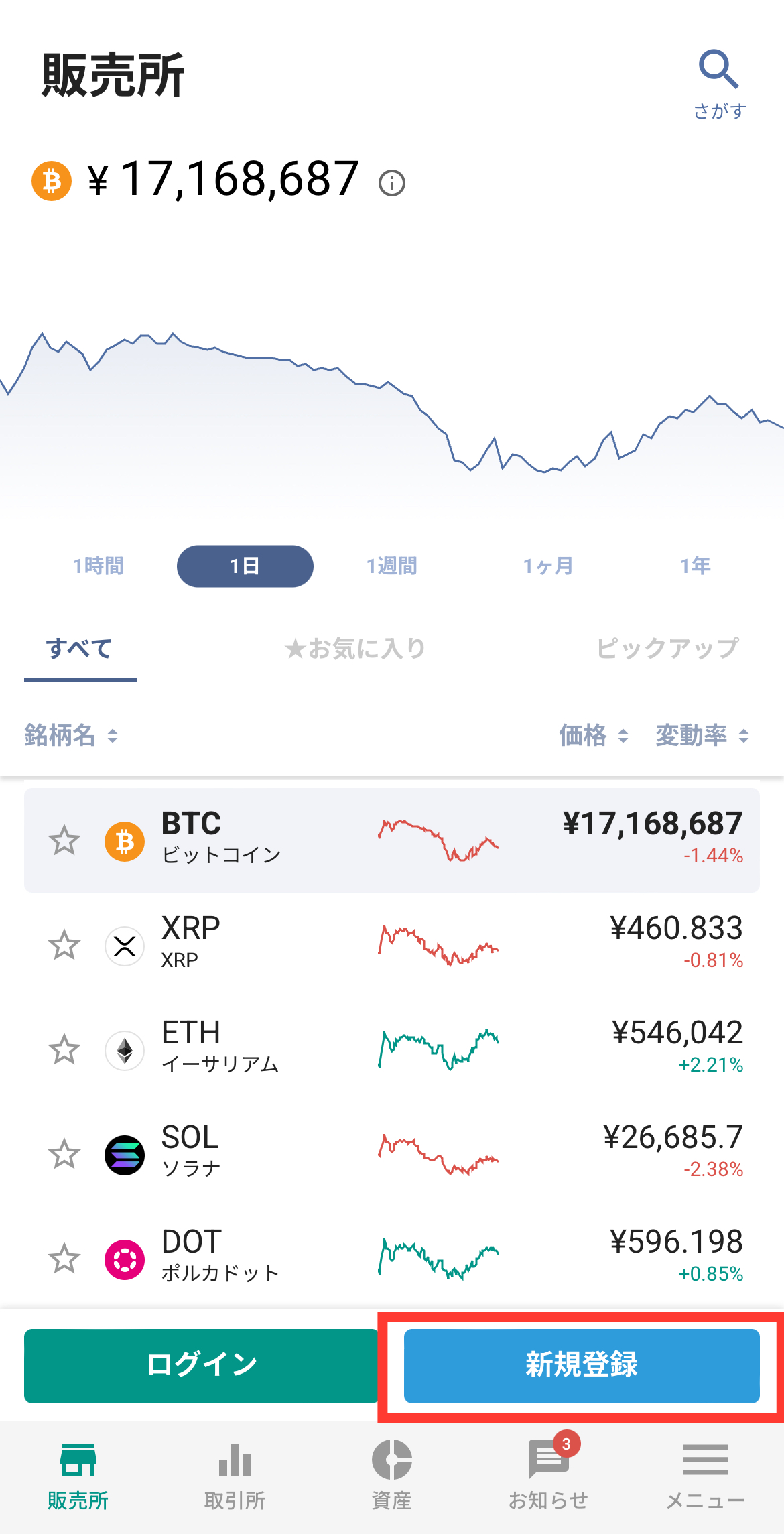Sort the list by 銘柄名

(71, 735)
